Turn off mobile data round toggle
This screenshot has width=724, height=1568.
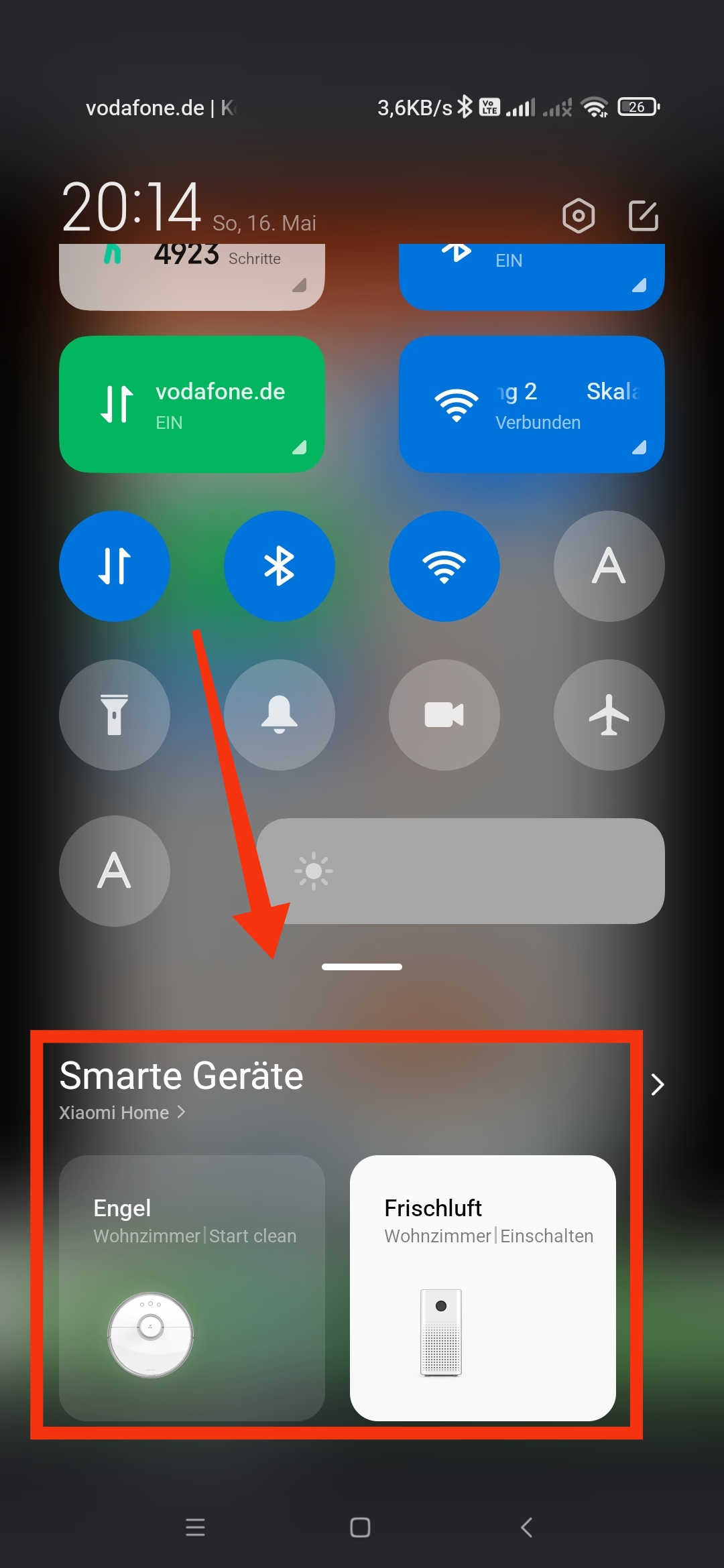pyautogui.click(x=115, y=566)
